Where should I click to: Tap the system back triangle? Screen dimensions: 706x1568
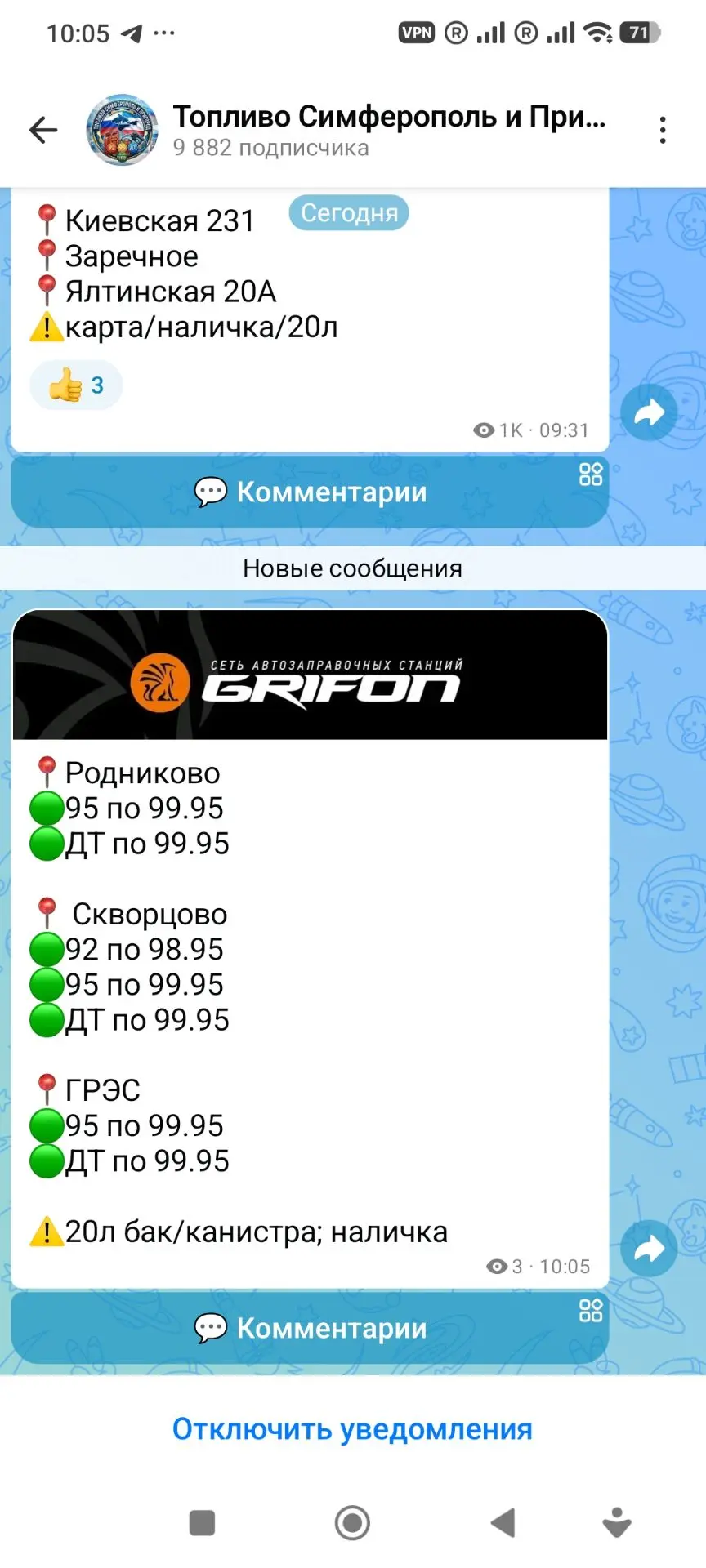[x=503, y=1523]
